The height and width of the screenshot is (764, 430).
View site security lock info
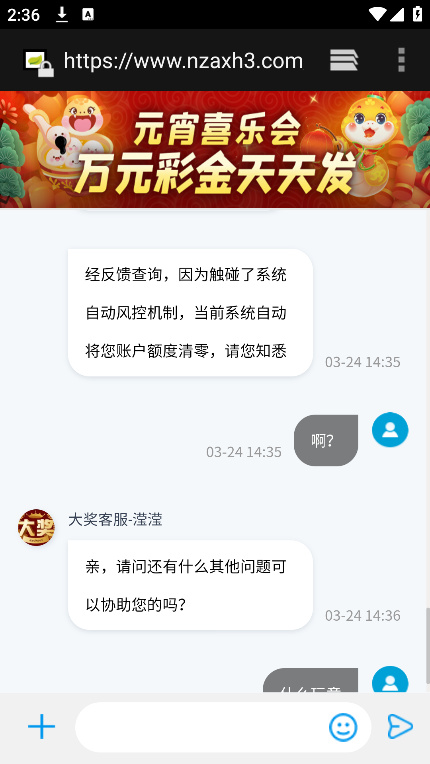pyautogui.click(x=39, y=63)
